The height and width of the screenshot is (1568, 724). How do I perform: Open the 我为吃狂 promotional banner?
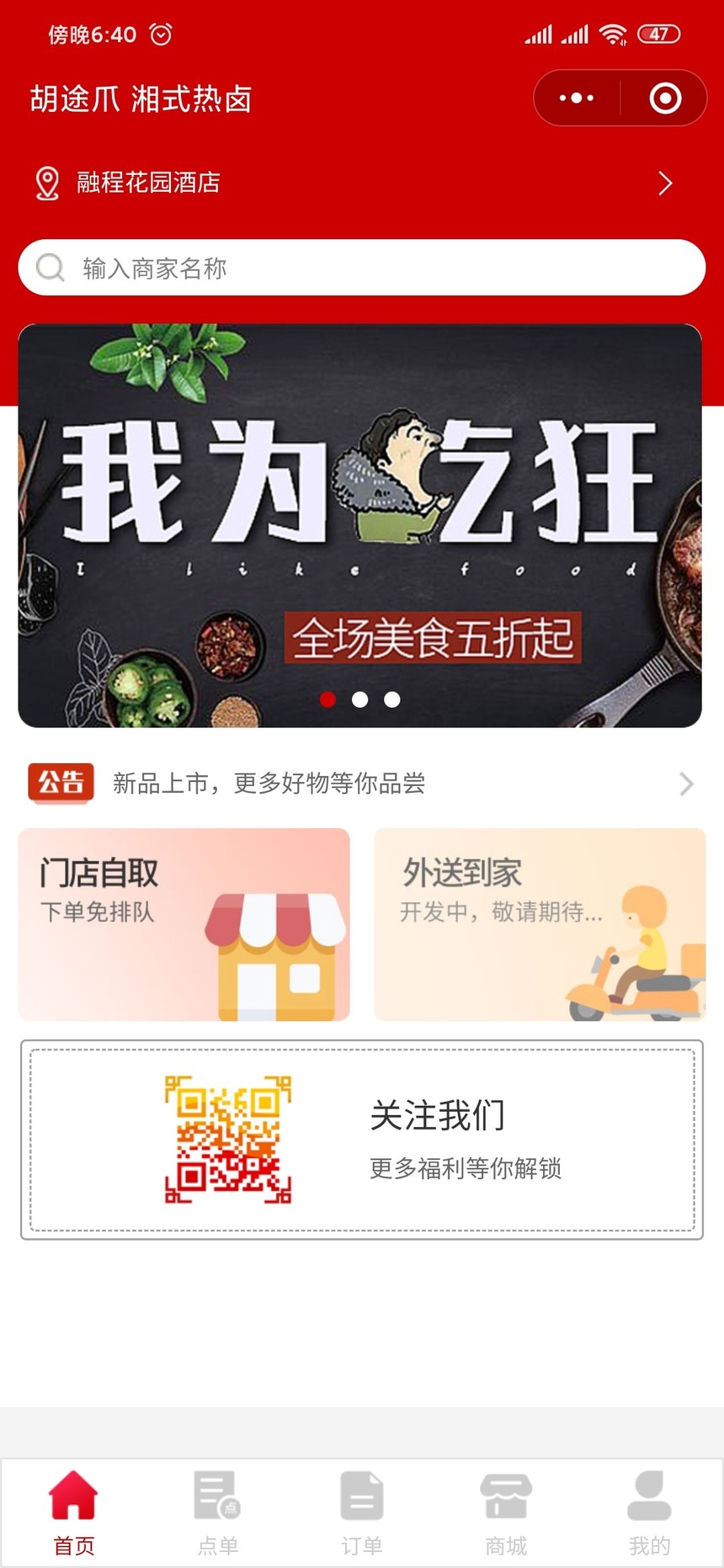tap(359, 505)
